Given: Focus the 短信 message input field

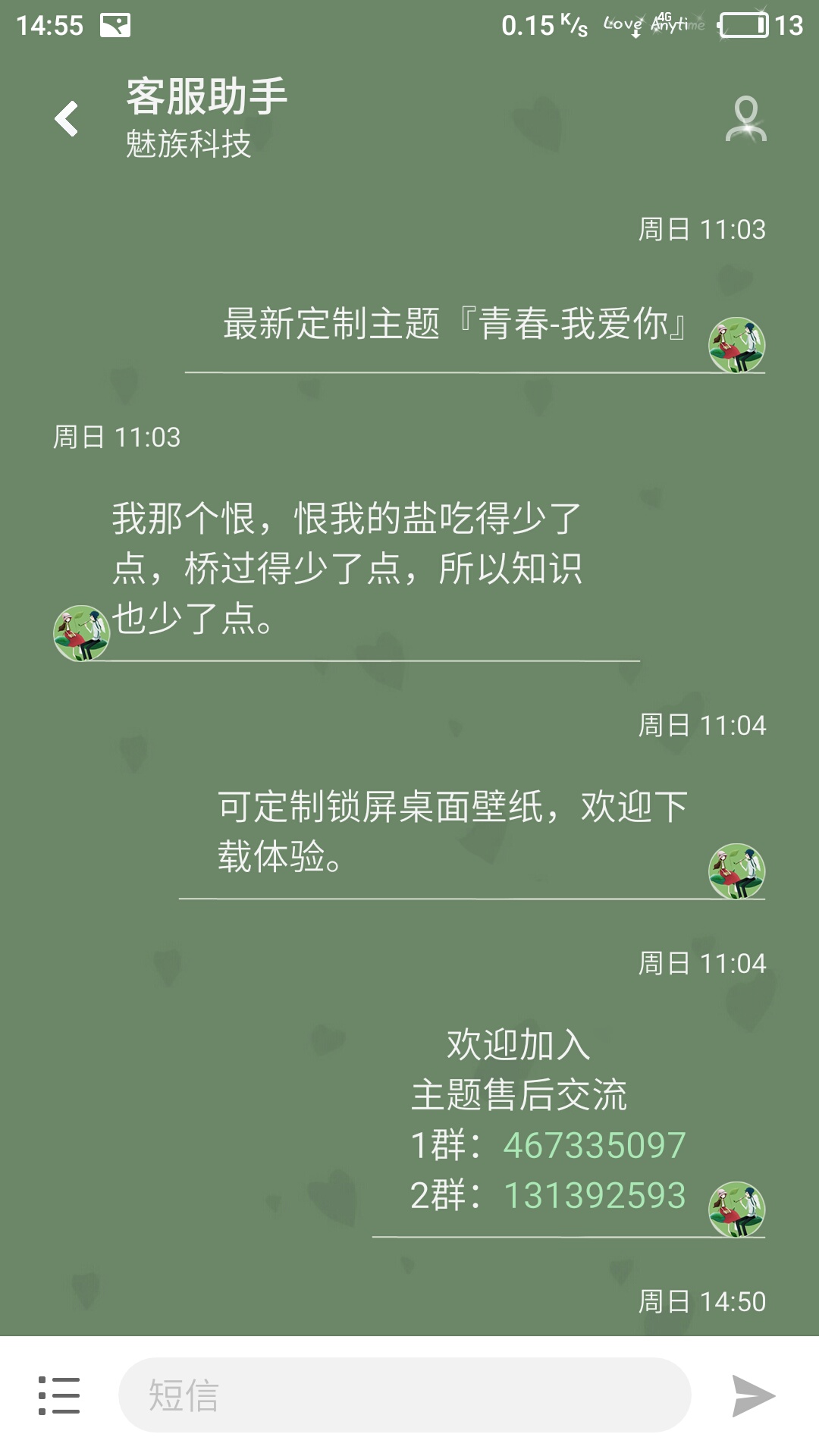Looking at the screenshot, I should [x=404, y=1395].
